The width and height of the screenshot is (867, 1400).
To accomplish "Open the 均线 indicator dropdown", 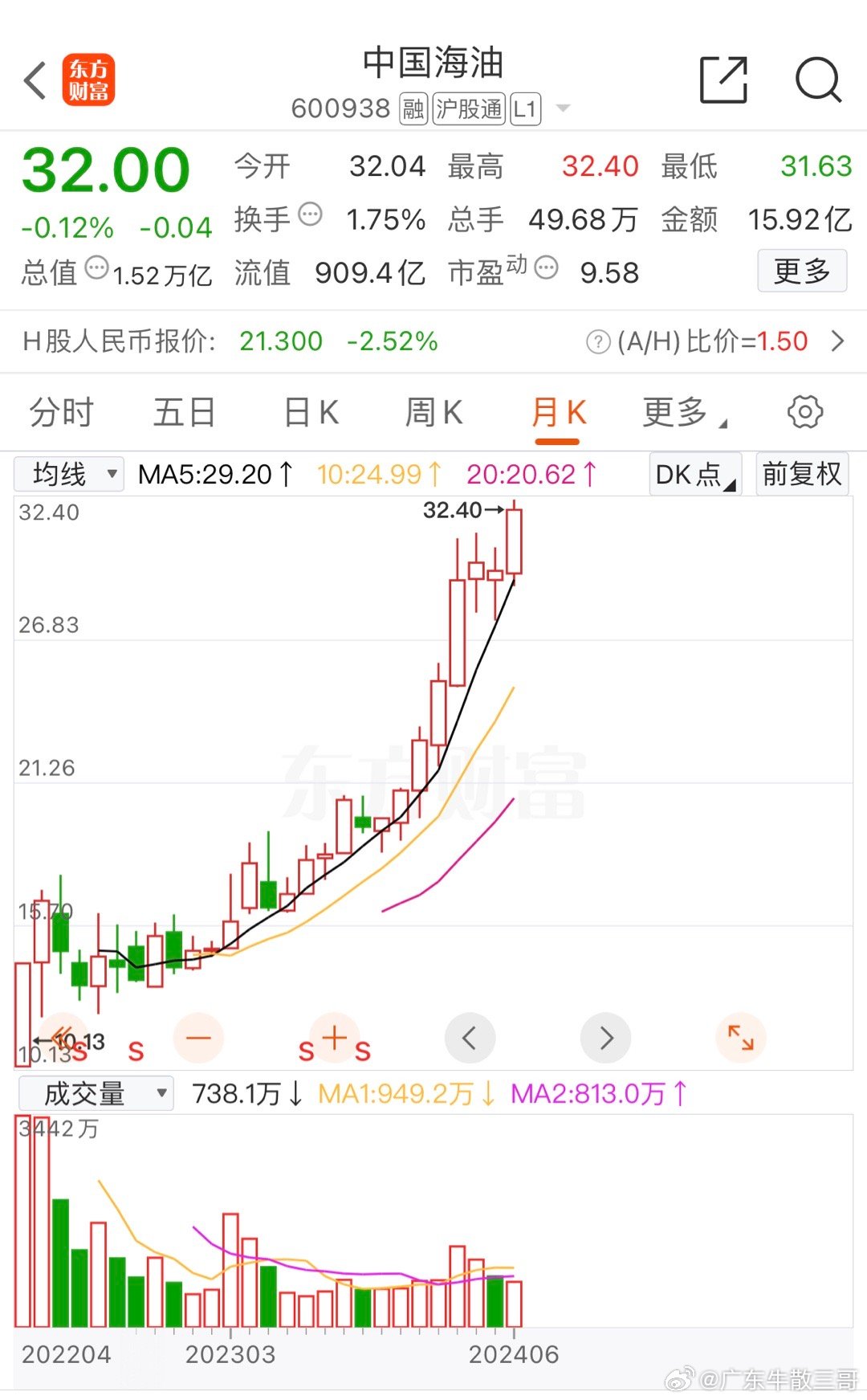I will (69, 474).
